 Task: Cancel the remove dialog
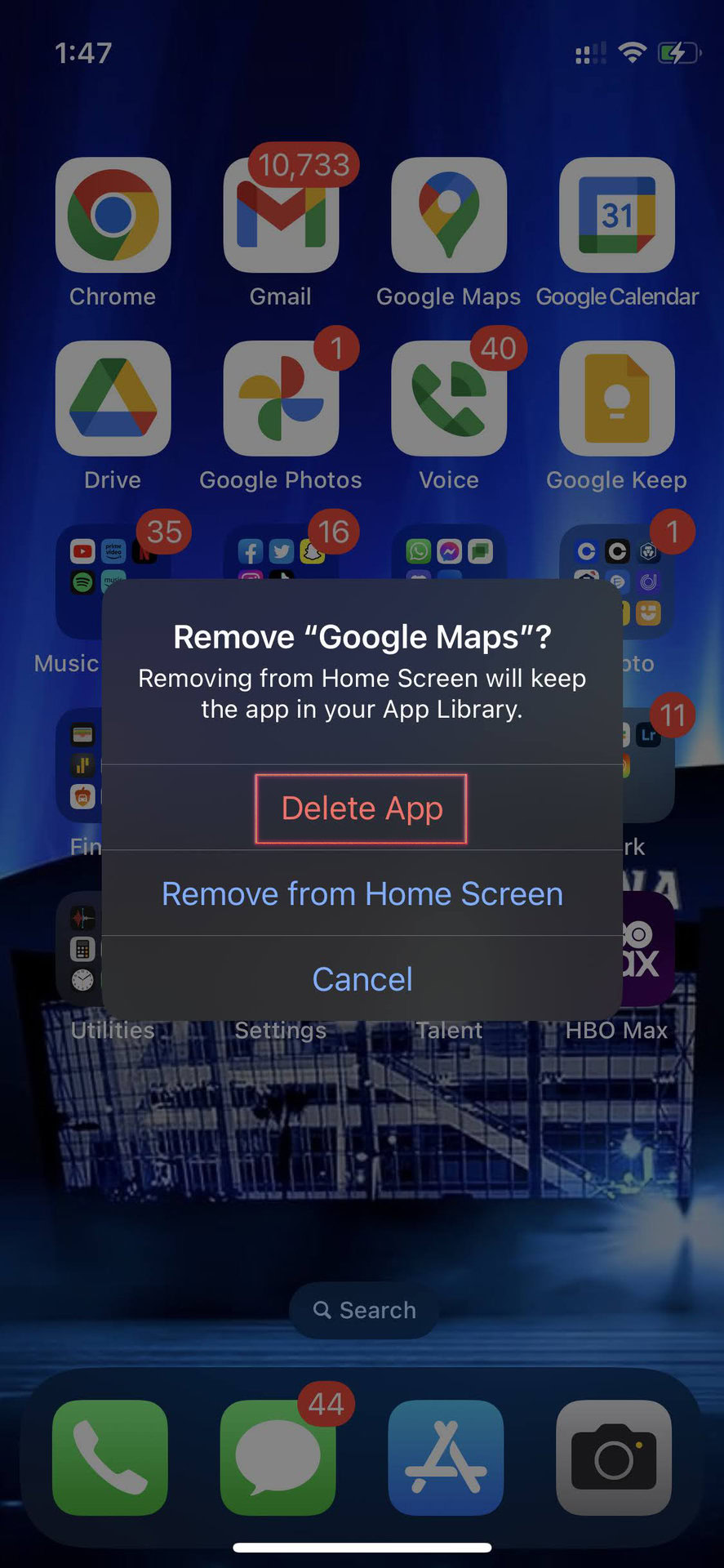pos(362,978)
